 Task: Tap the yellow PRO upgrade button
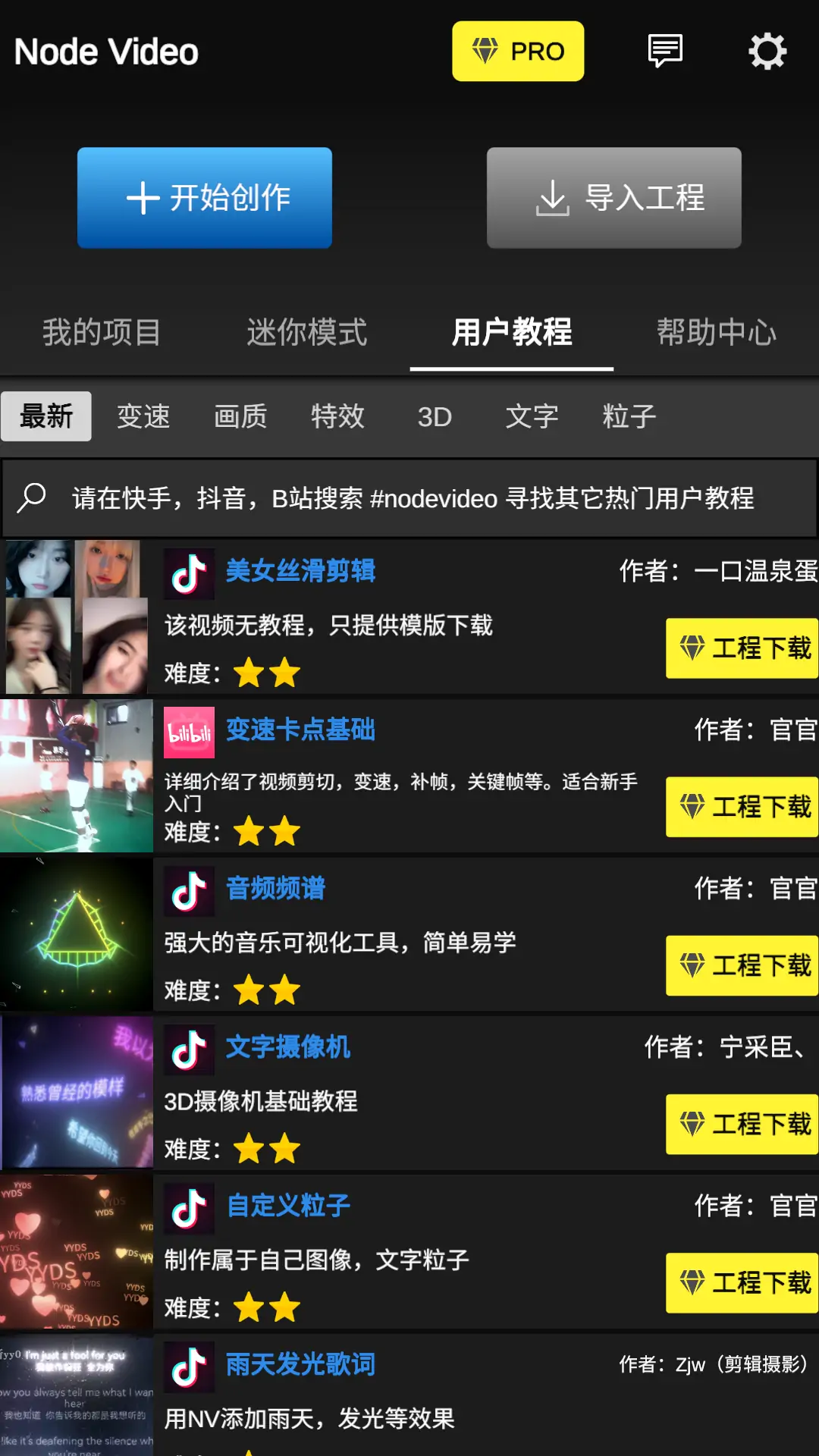(x=518, y=52)
